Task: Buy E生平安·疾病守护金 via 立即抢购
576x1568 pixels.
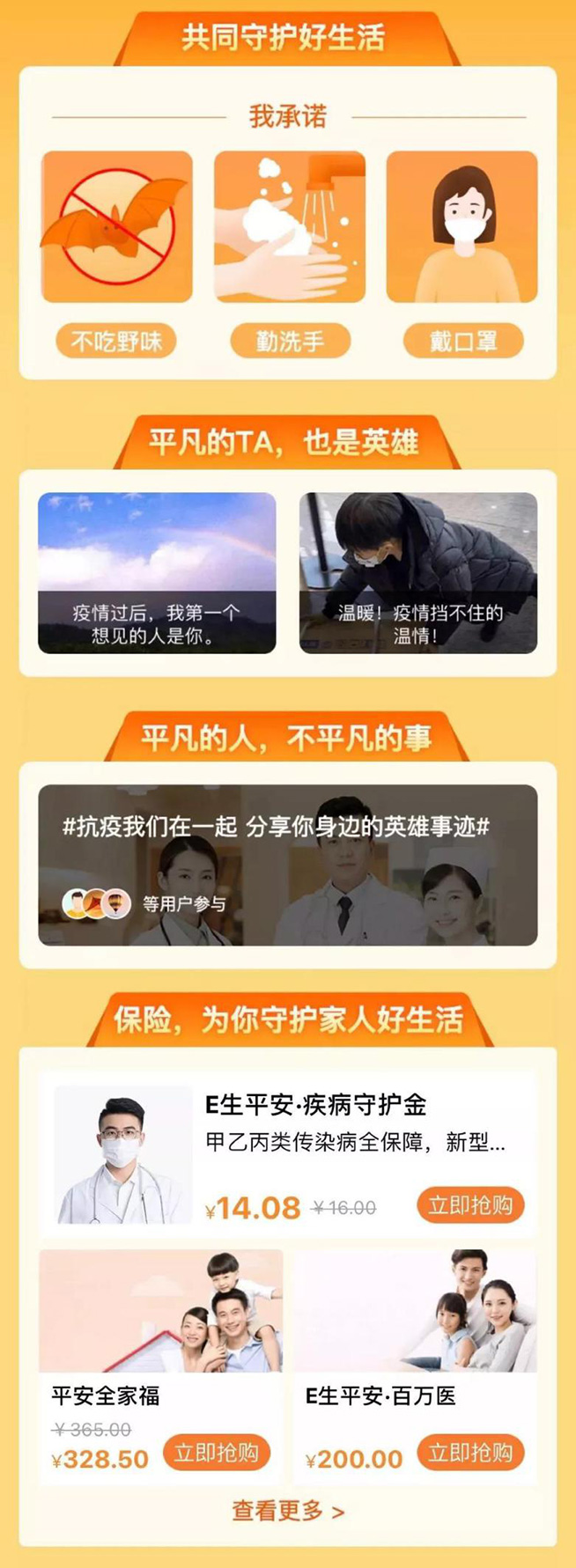Action: 469,1205
